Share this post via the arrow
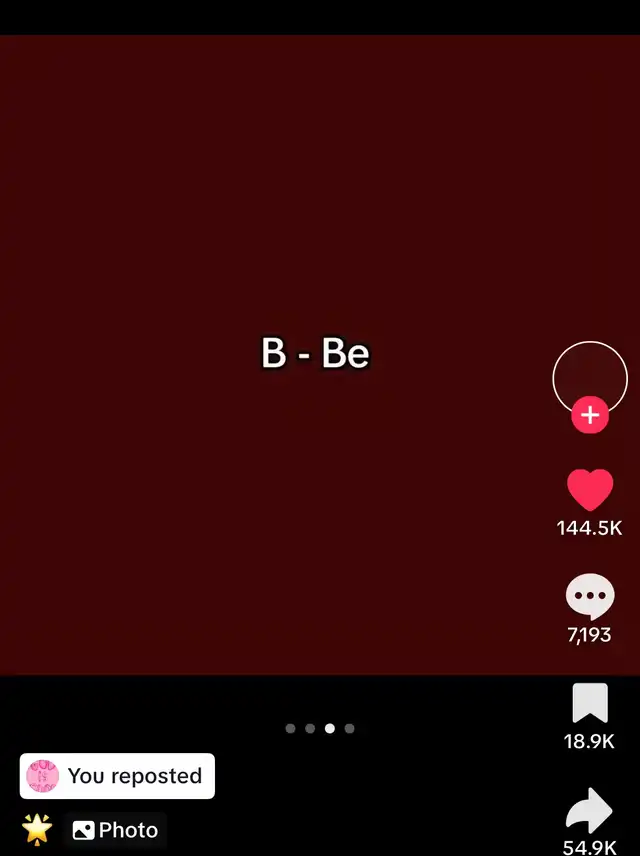This screenshot has width=640, height=856. [590, 810]
